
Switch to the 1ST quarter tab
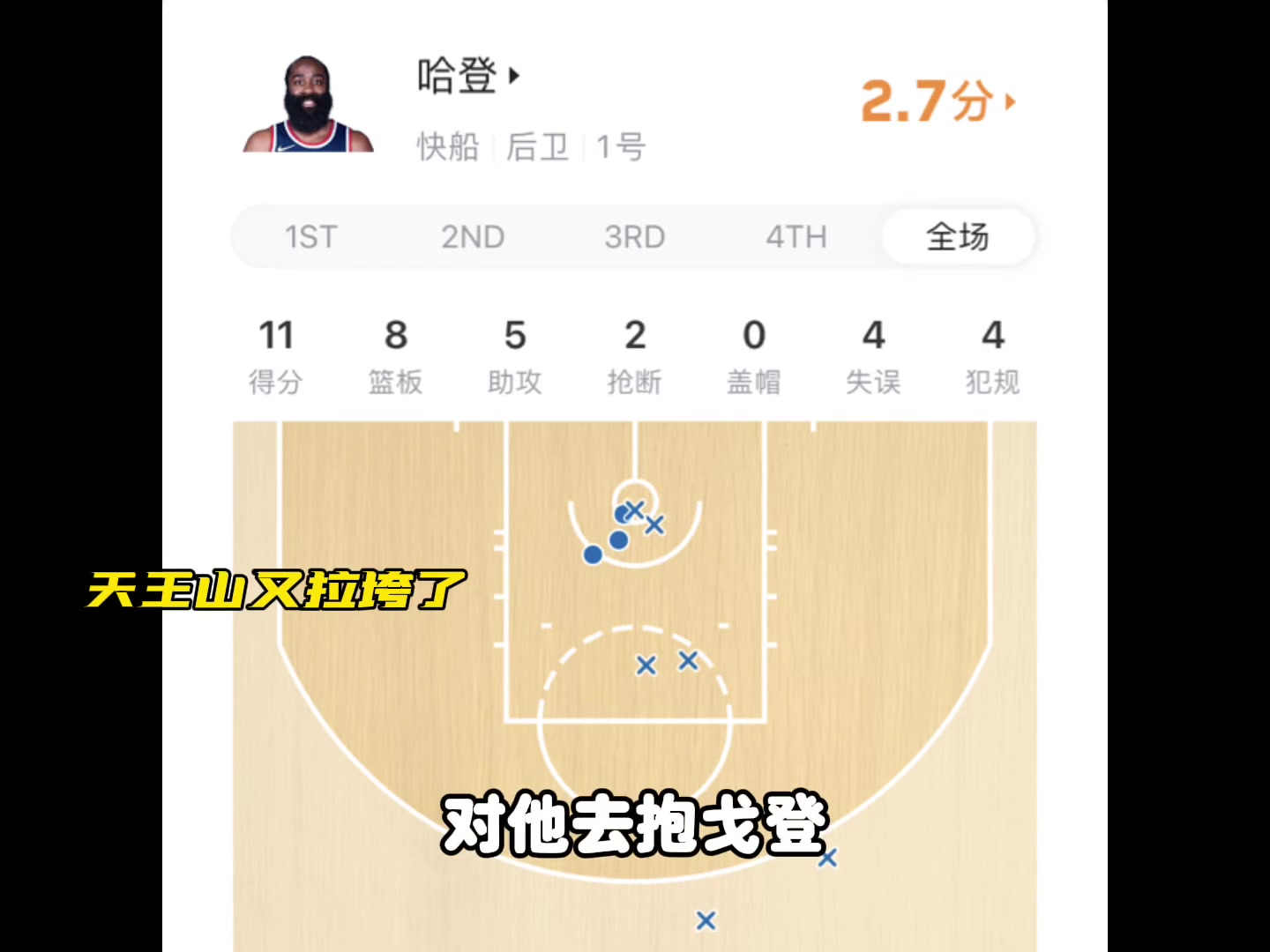pos(310,237)
